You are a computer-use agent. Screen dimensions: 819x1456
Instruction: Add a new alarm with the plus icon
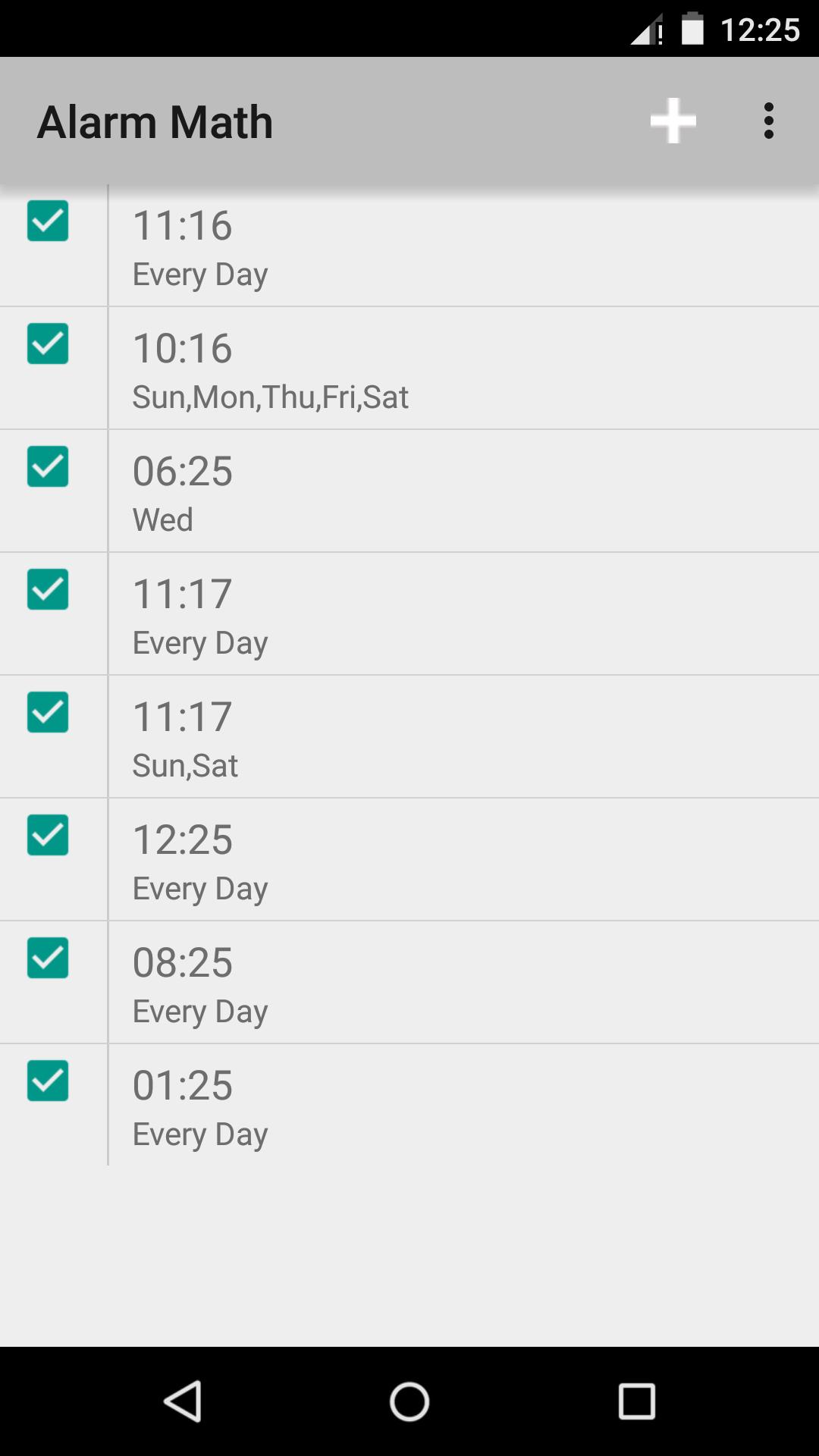[672, 120]
